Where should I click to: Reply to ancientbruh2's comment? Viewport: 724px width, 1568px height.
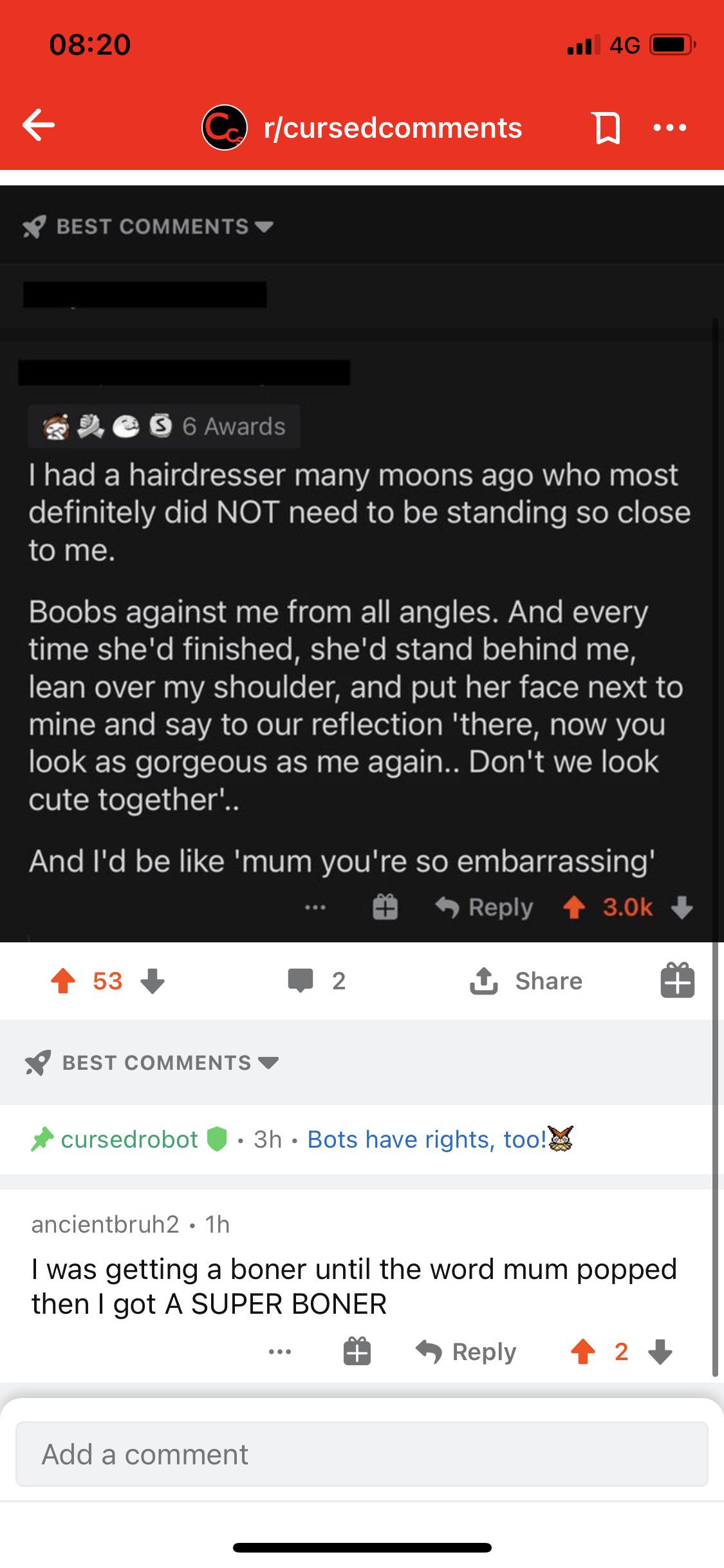click(x=467, y=1352)
